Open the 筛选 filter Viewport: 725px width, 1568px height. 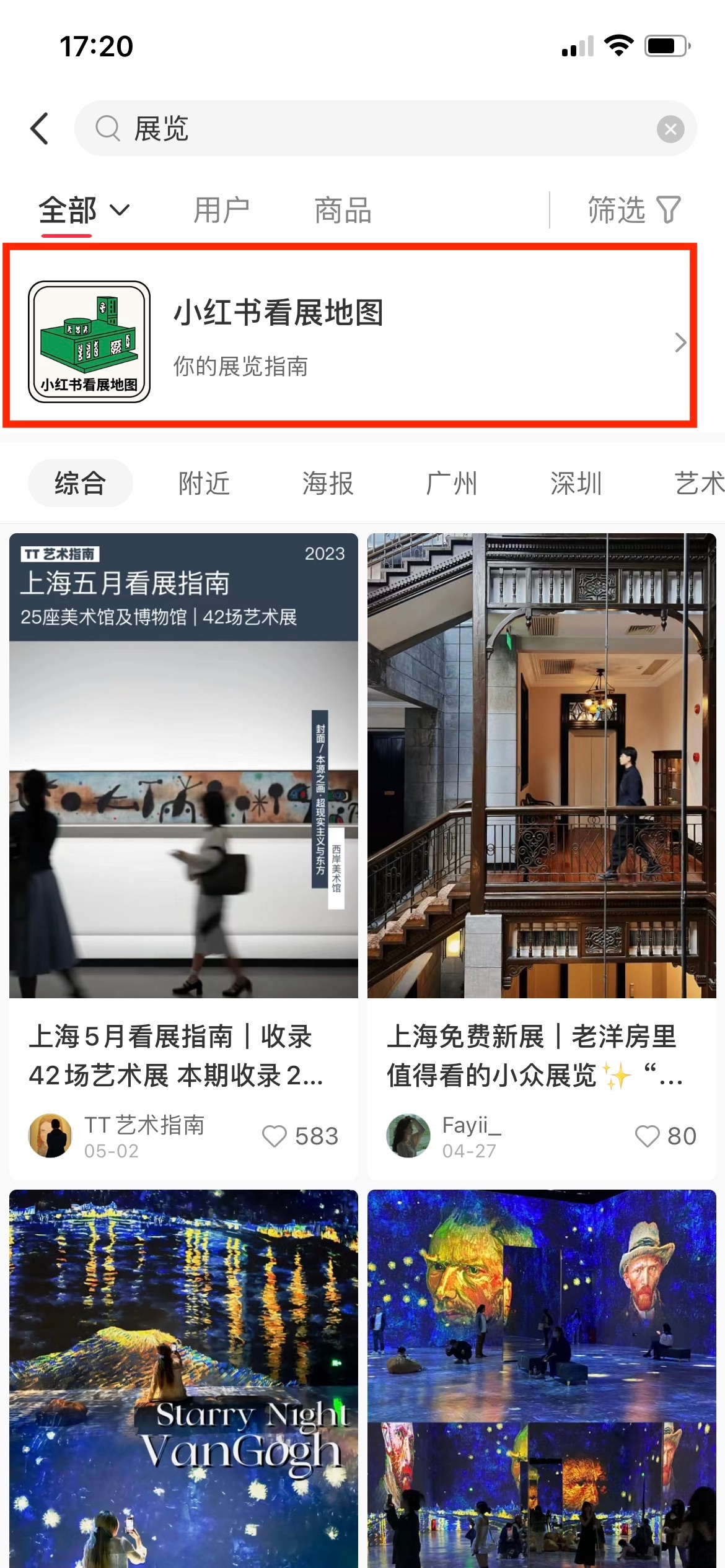pos(633,211)
